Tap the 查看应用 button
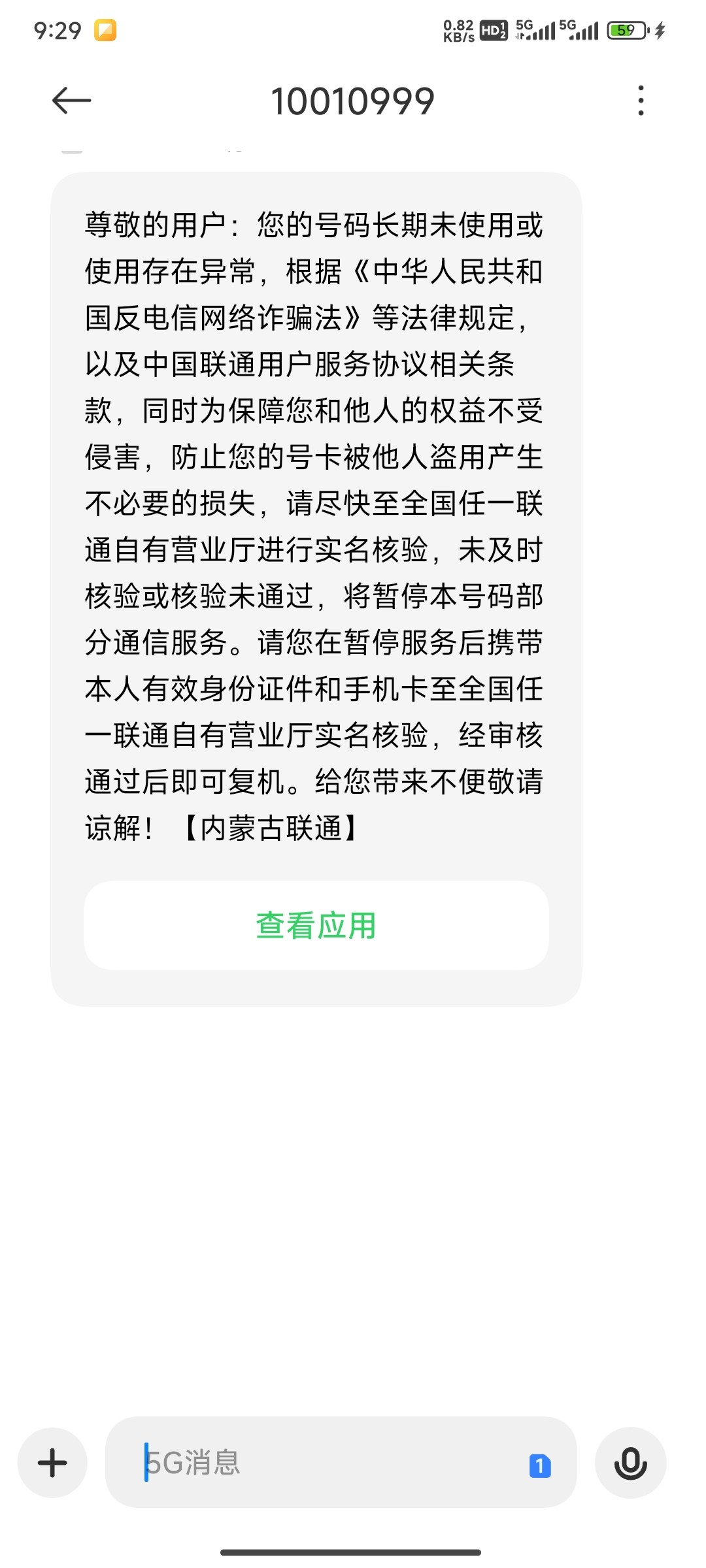Image resolution: width=706 pixels, height=1568 pixels. [316, 925]
